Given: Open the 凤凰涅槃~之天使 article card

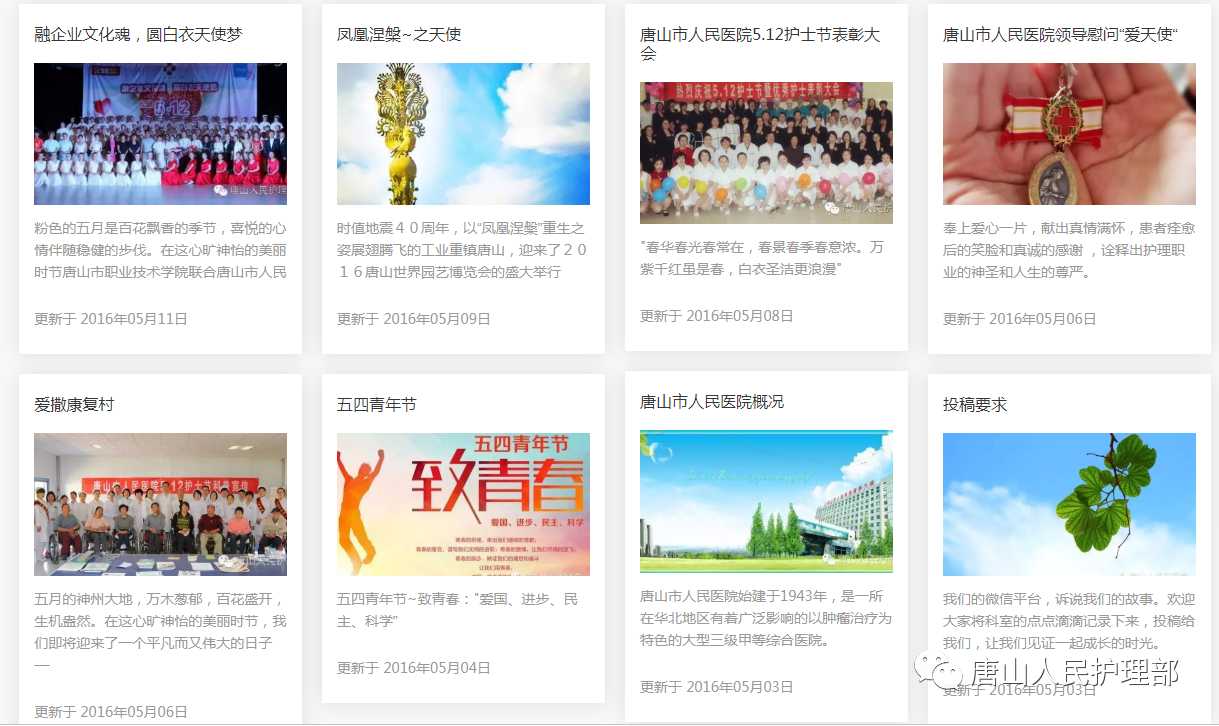Looking at the screenshot, I should pyautogui.click(x=399, y=35).
